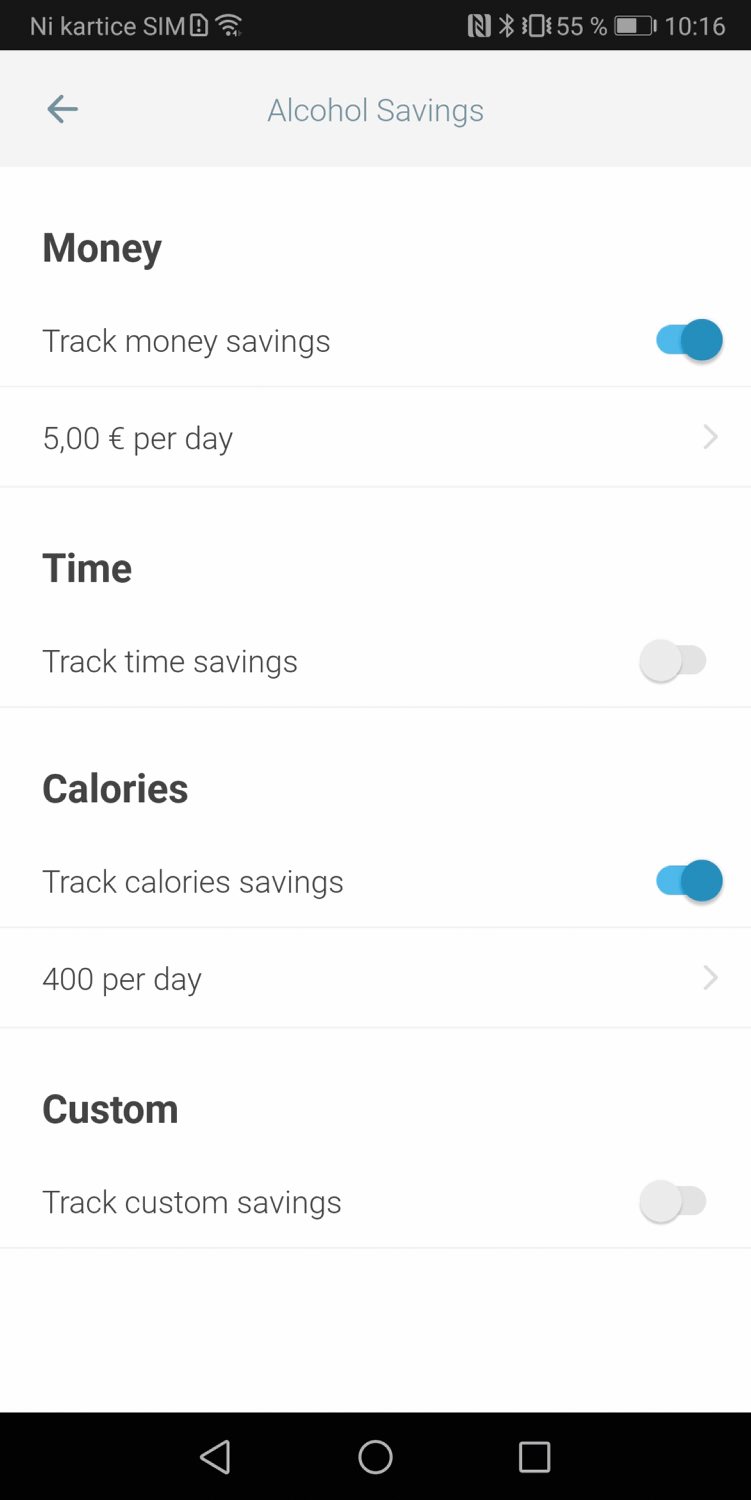Open recent apps from the navigation bar
The height and width of the screenshot is (1500, 751).
pos(534,1457)
